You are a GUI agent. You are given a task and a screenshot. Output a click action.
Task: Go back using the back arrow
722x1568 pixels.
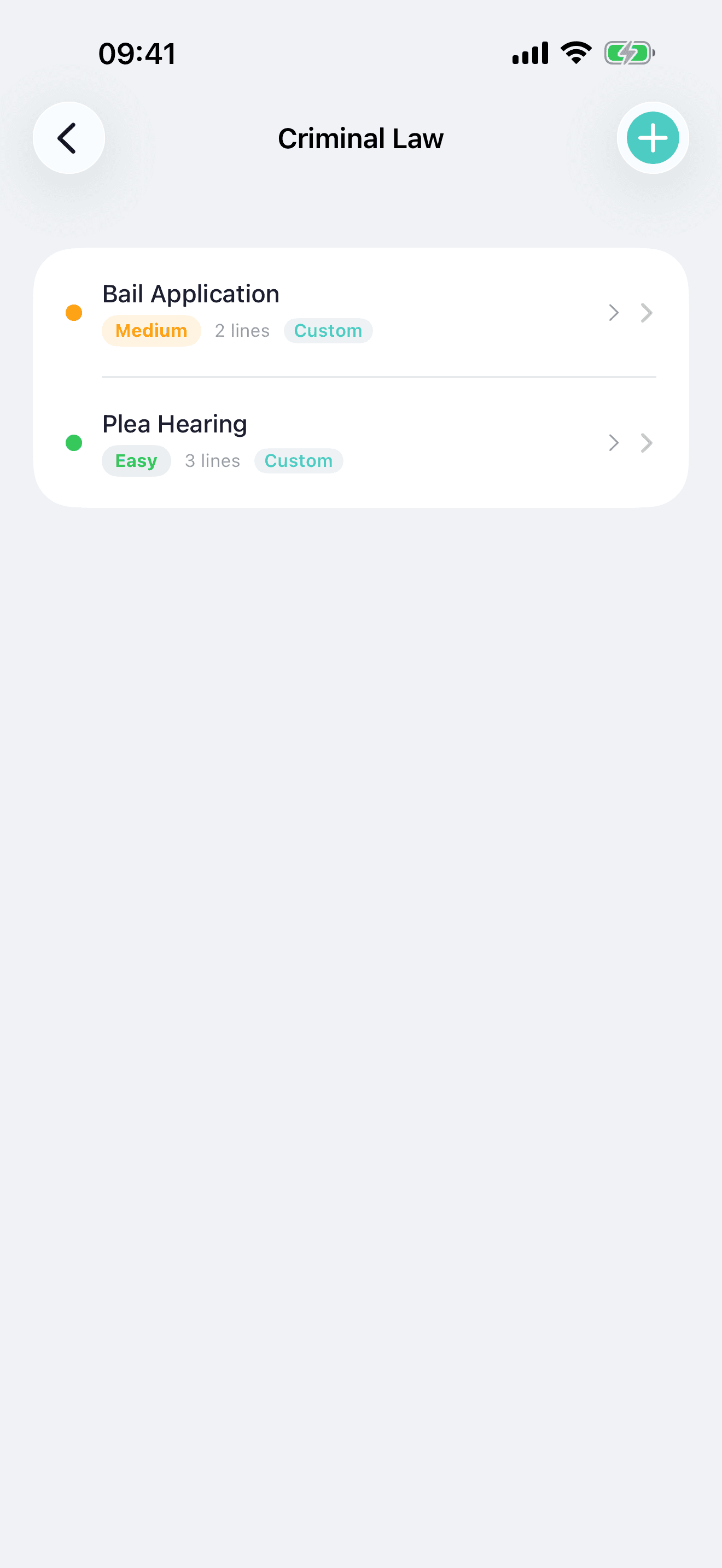[x=69, y=138]
